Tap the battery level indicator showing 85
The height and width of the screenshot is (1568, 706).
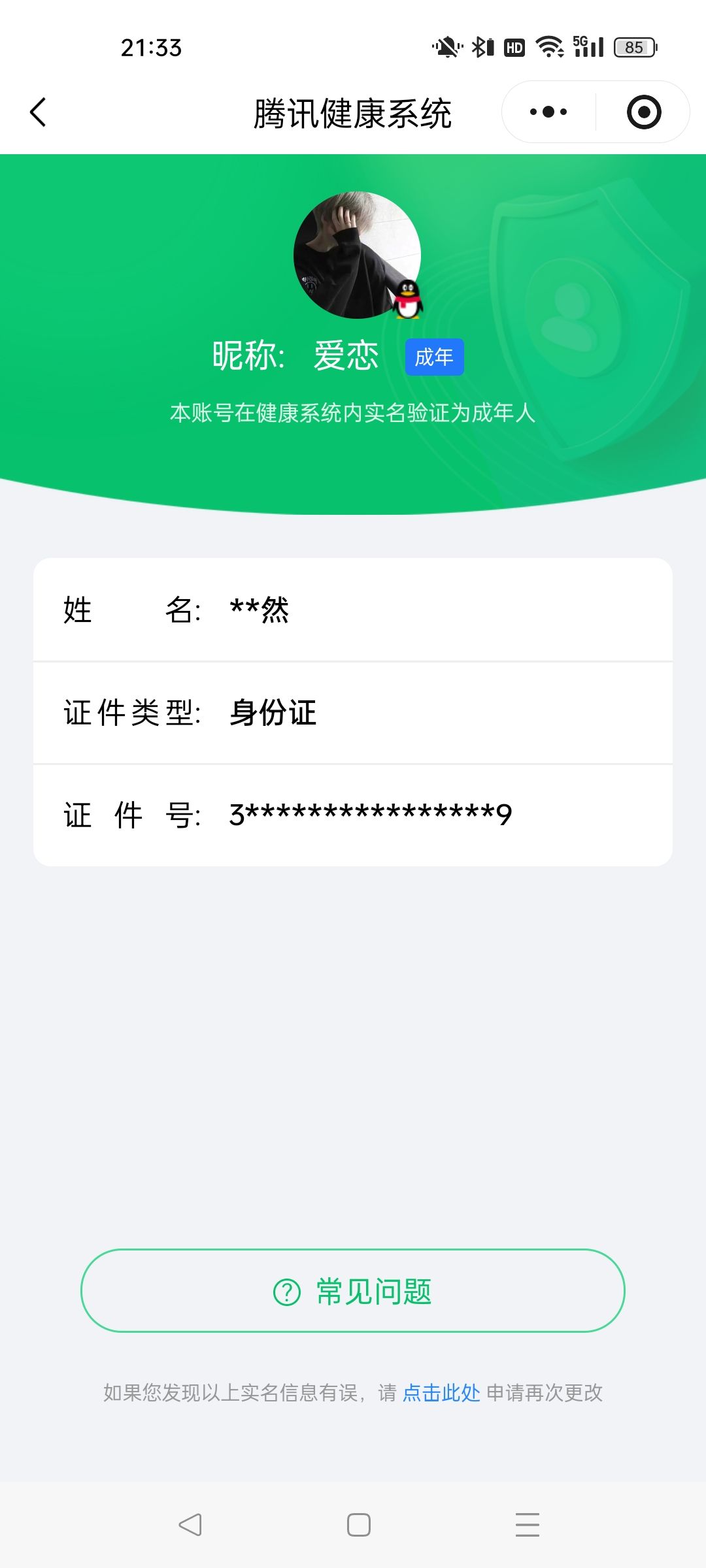click(x=633, y=46)
